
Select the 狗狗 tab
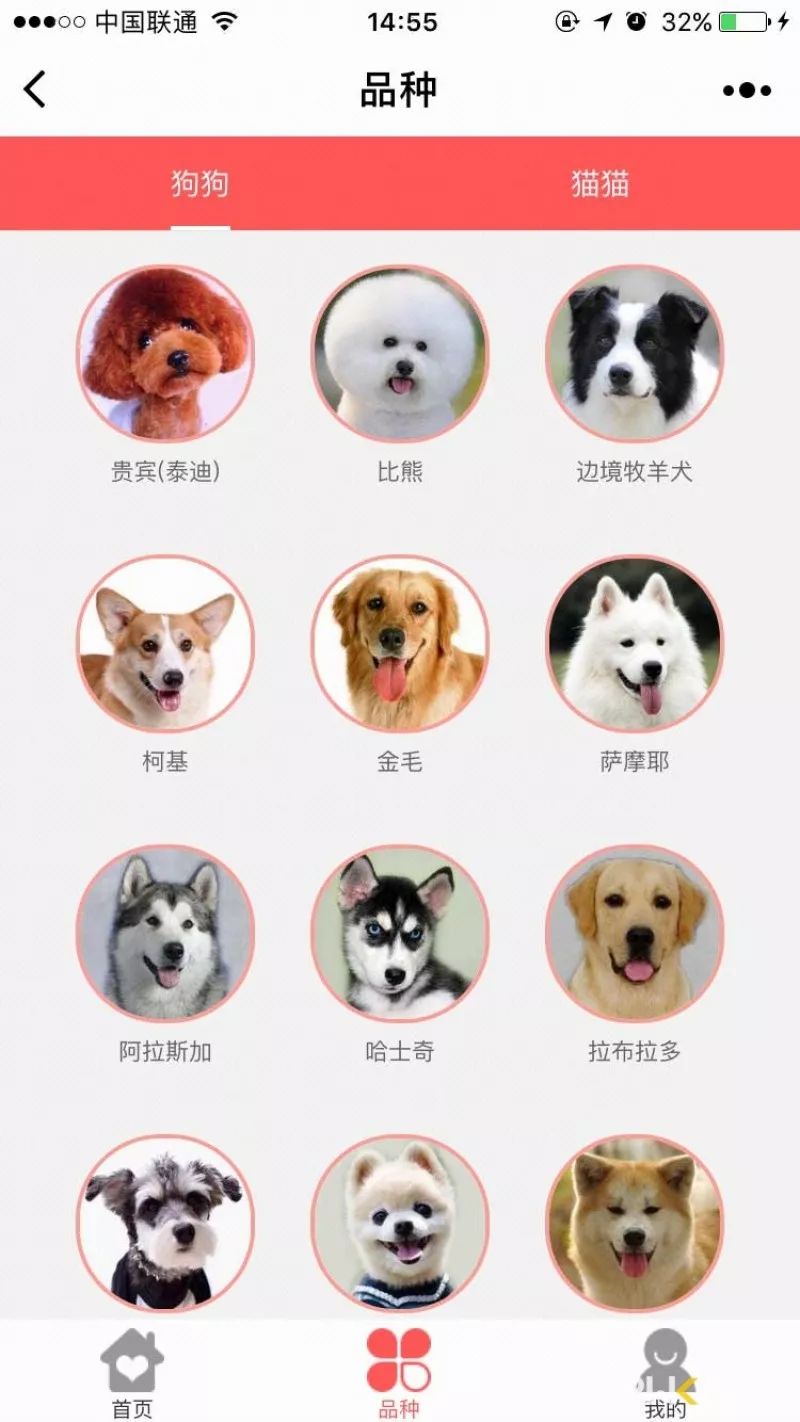200,184
